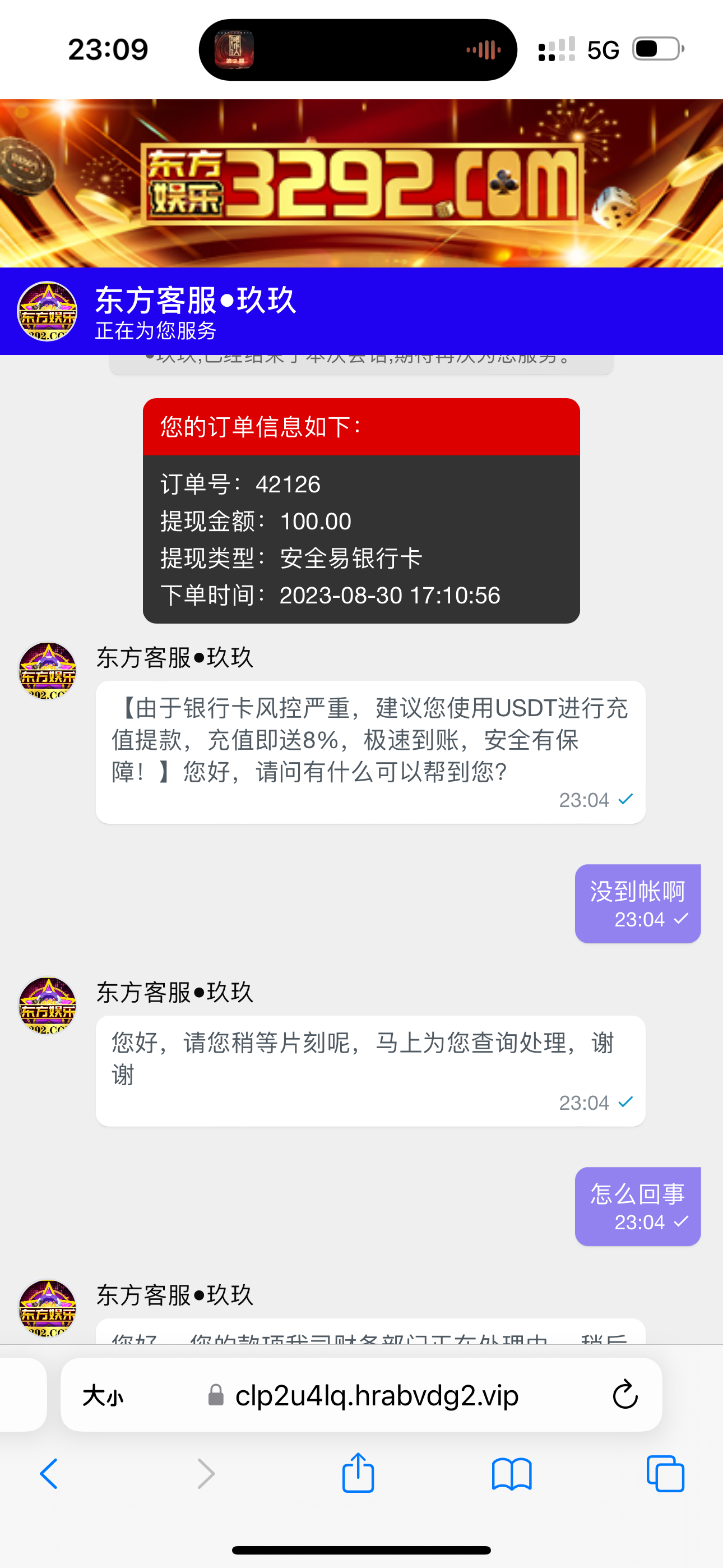Click the padlock security icon in address bar
The height and width of the screenshot is (1568, 723).
pos(216,1396)
